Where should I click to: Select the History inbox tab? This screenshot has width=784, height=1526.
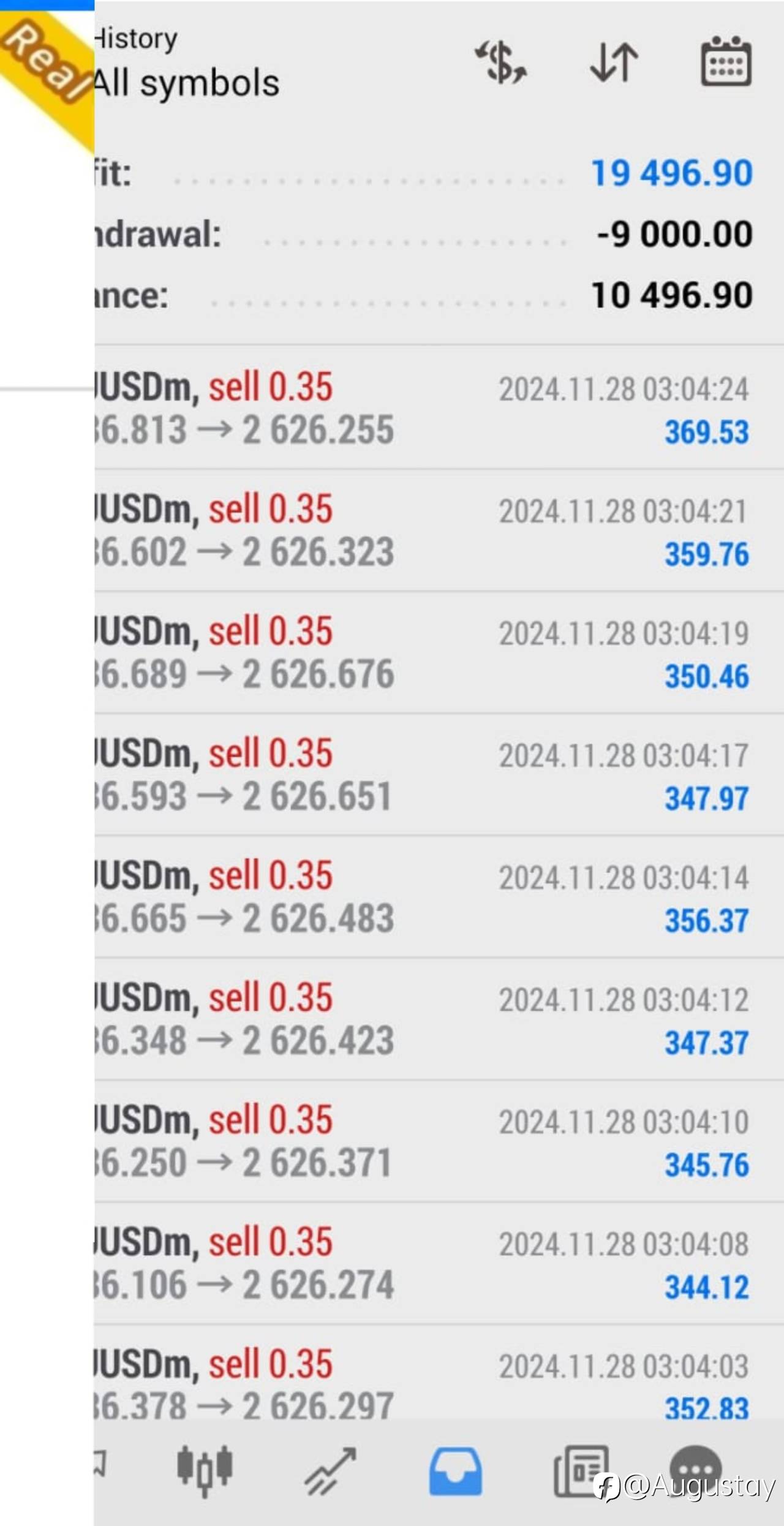coord(455,1471)
